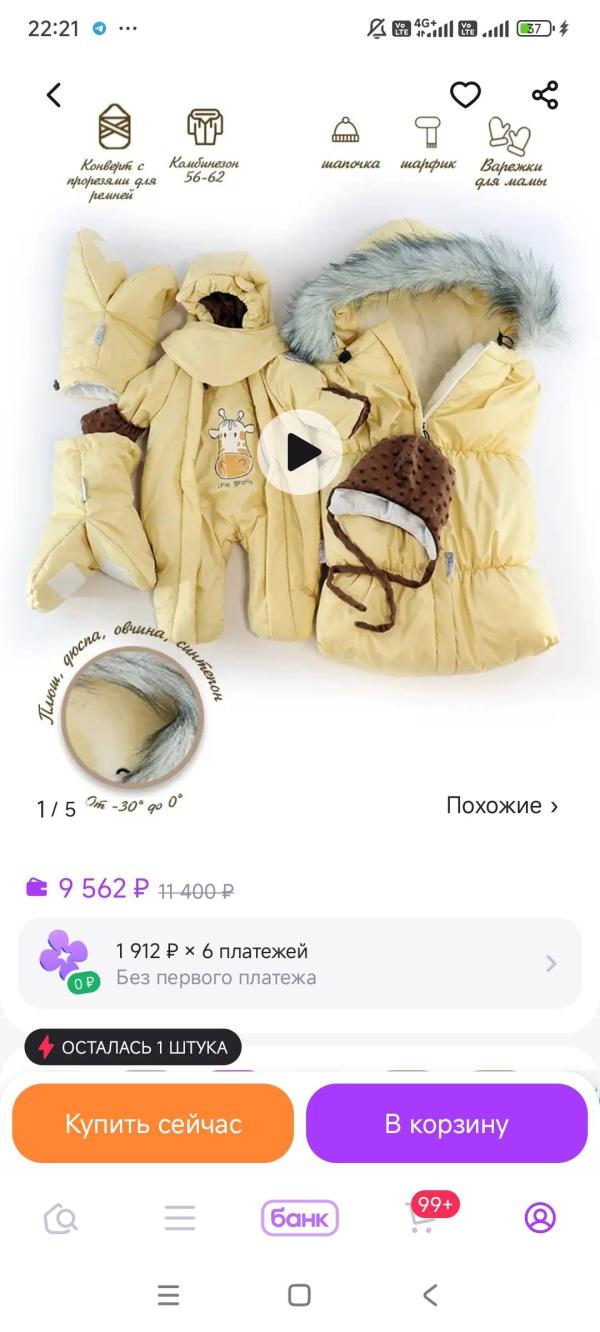600x1332 pixels.
Task: Go back from the product page
Action: (54, 95)
